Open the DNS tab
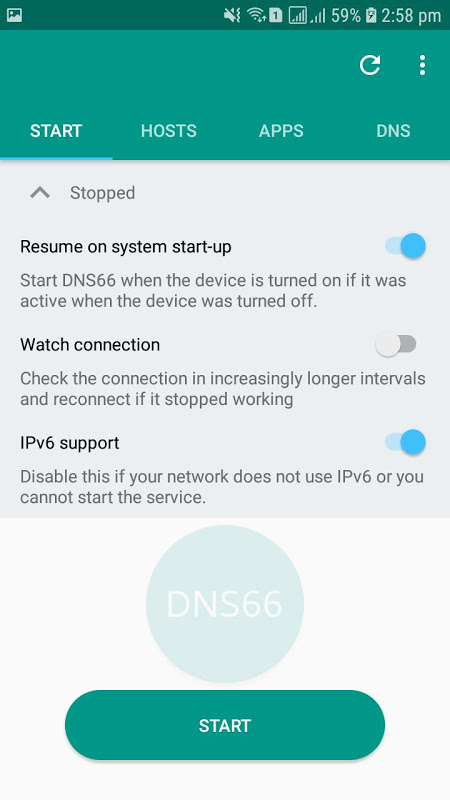Screen dimensions: 450x800 [393, 131]
